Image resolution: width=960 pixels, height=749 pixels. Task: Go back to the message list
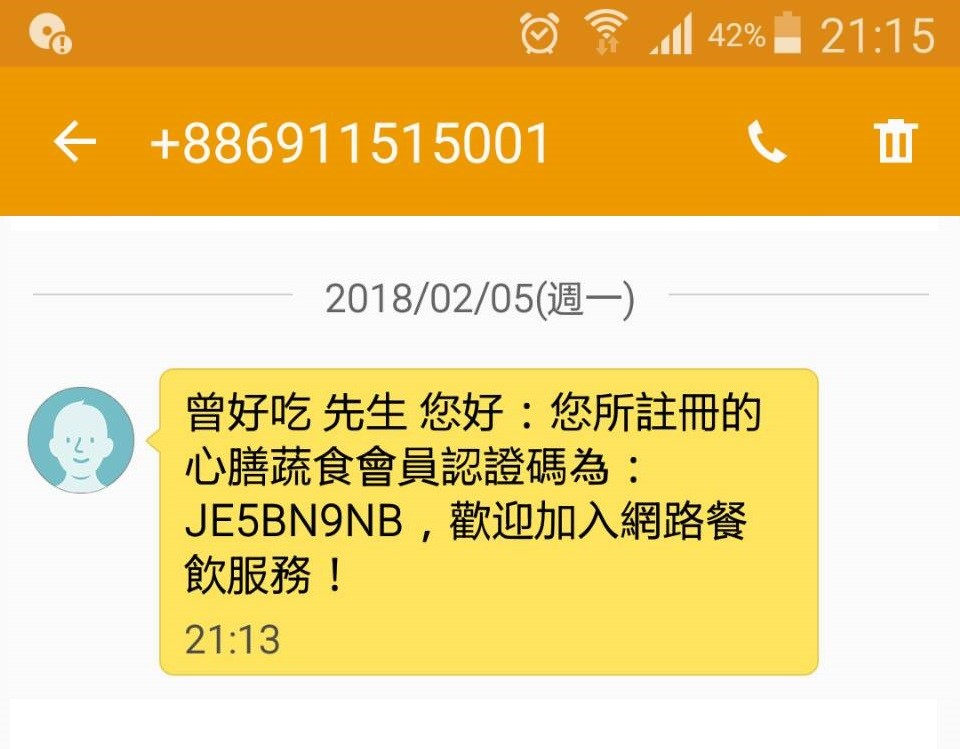tap(74, 143)
